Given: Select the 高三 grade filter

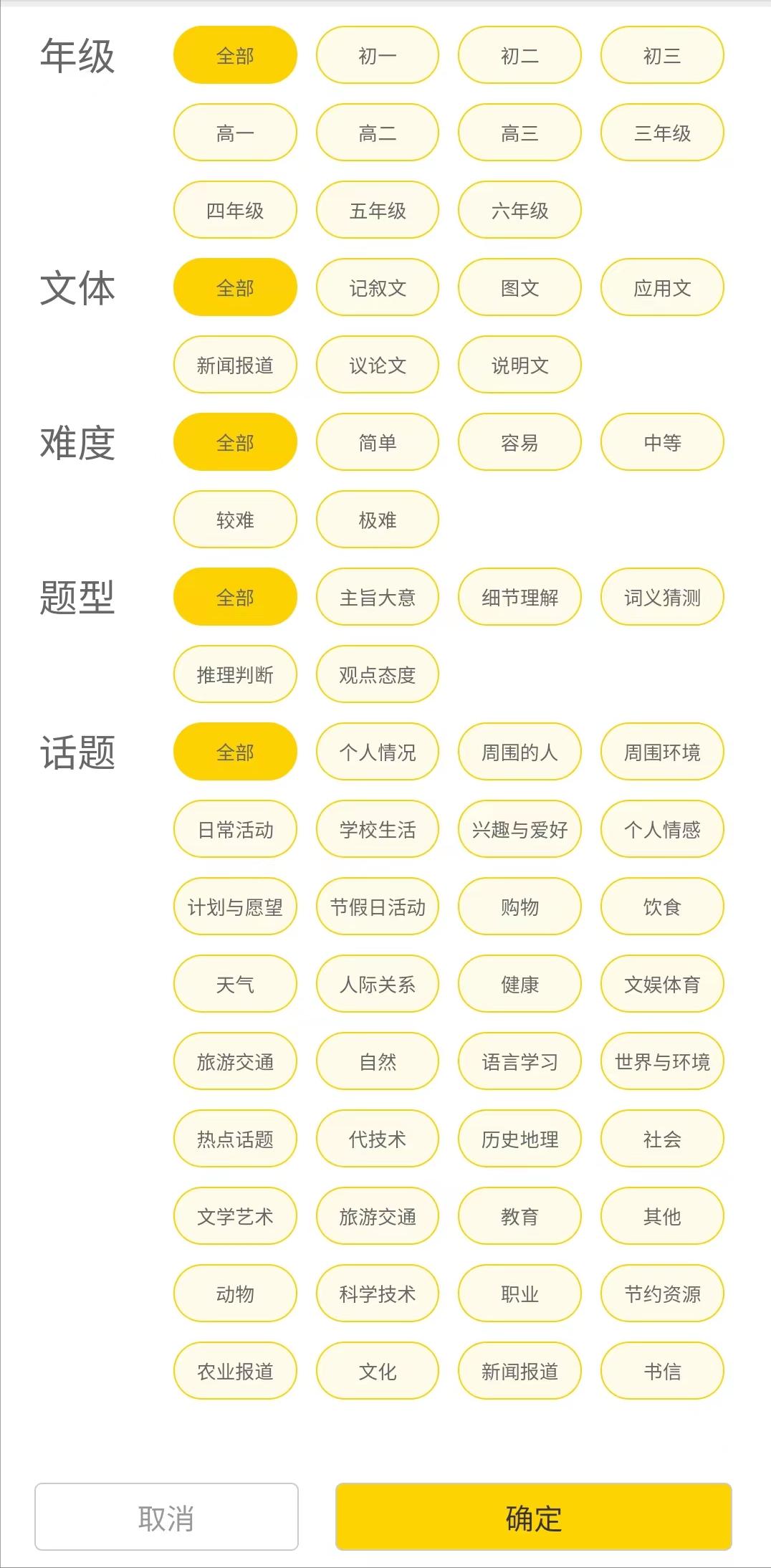Looking at the screenshot, I should pyautogui.click(x=519, y=132).
